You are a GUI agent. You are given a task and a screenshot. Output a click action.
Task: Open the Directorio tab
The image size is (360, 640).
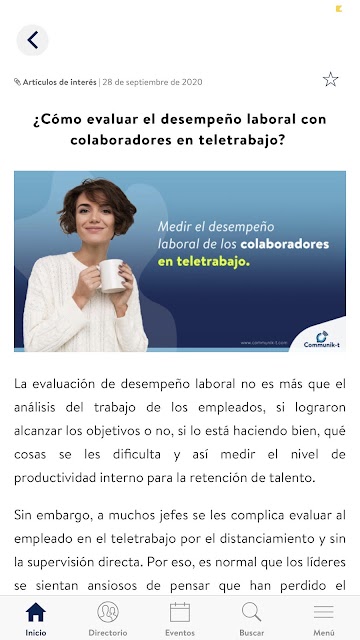(108, 618)
